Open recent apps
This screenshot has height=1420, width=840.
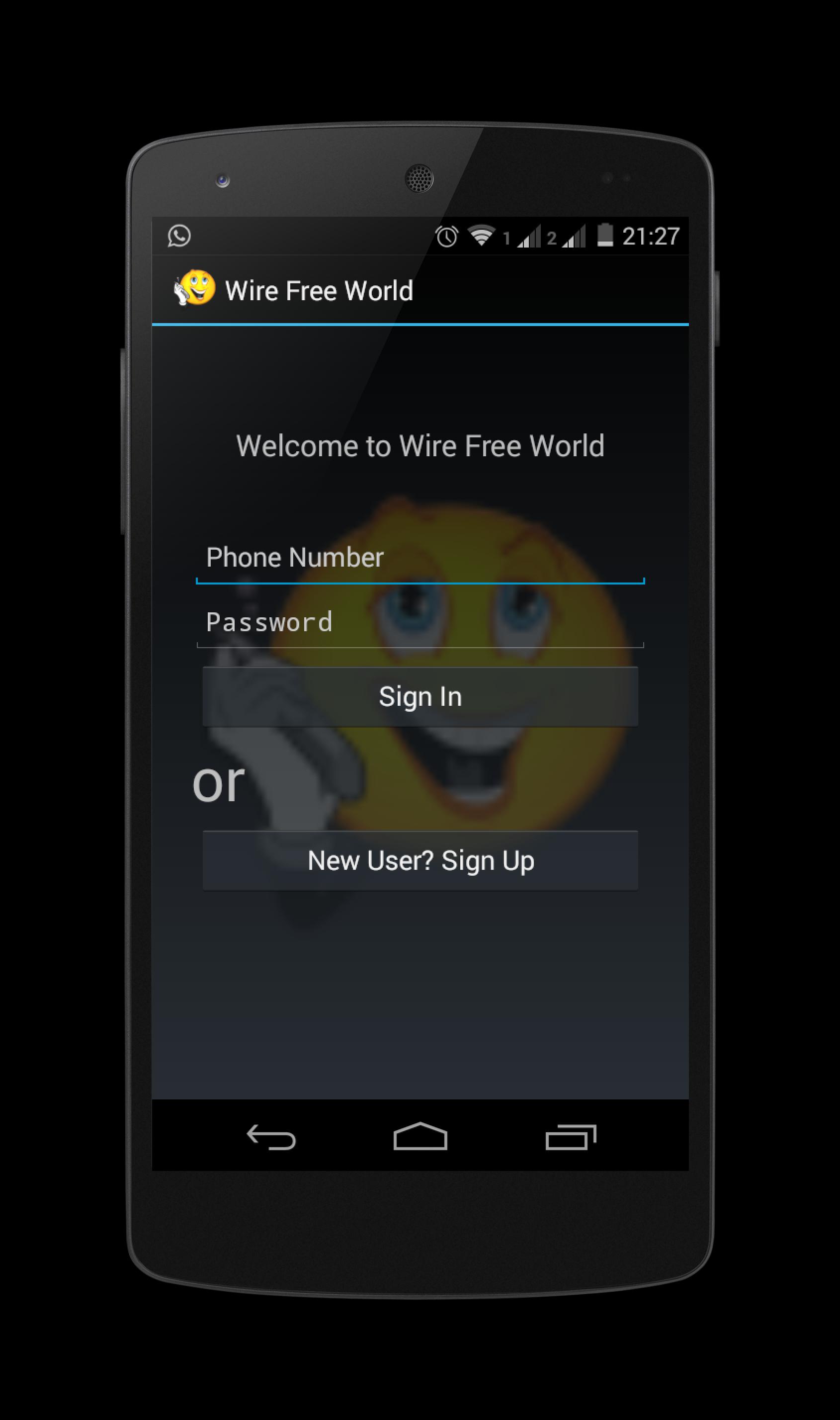pos(571,1137)
